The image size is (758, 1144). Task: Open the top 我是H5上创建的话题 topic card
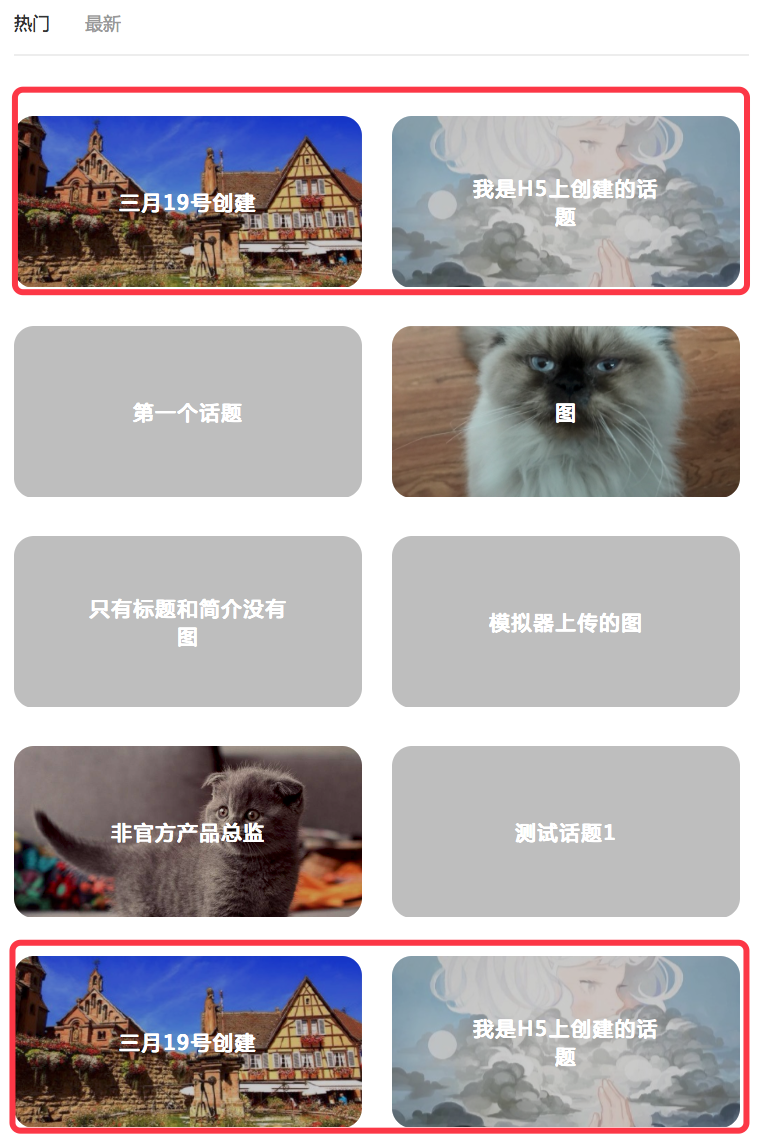coord(566,201)
